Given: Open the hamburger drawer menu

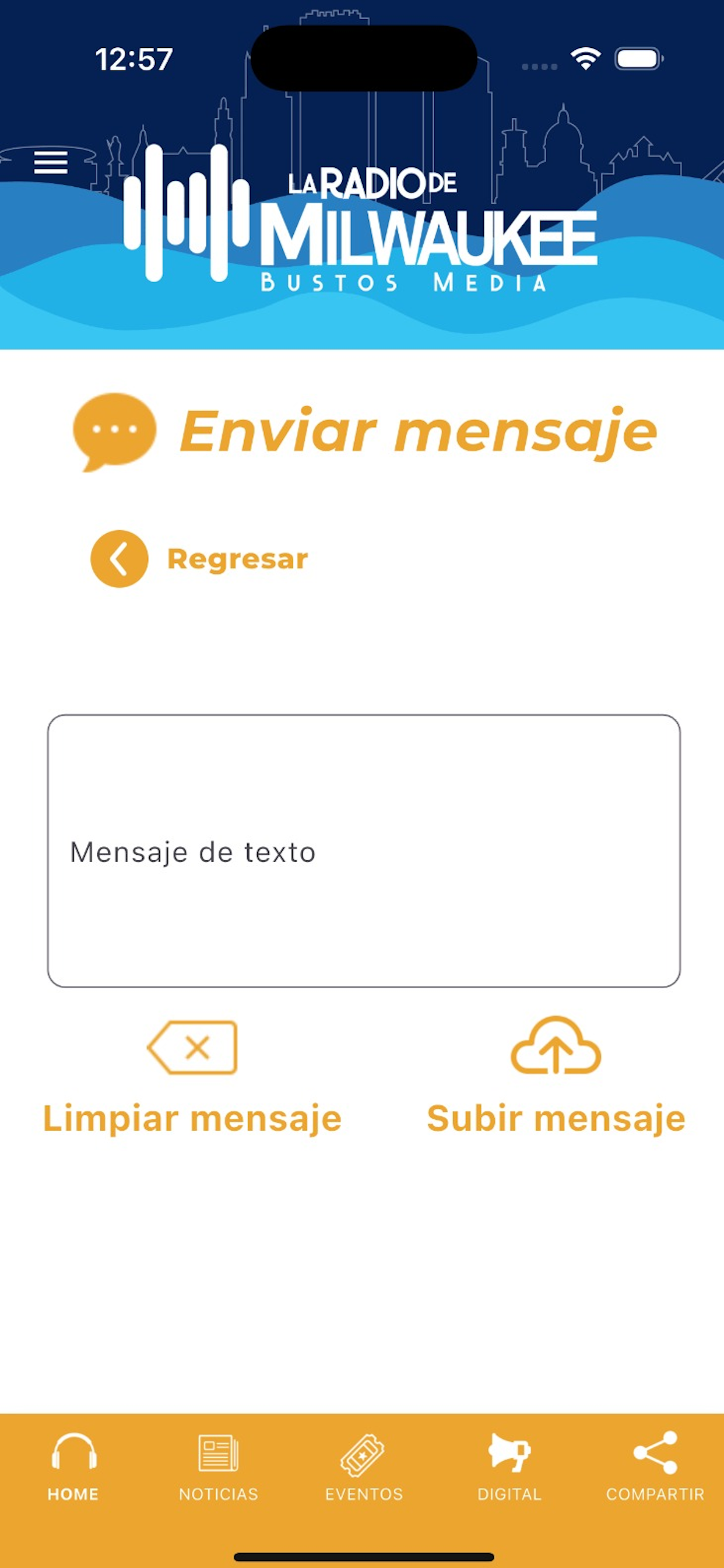Looking at the screenshot, I should pos(51,162).
